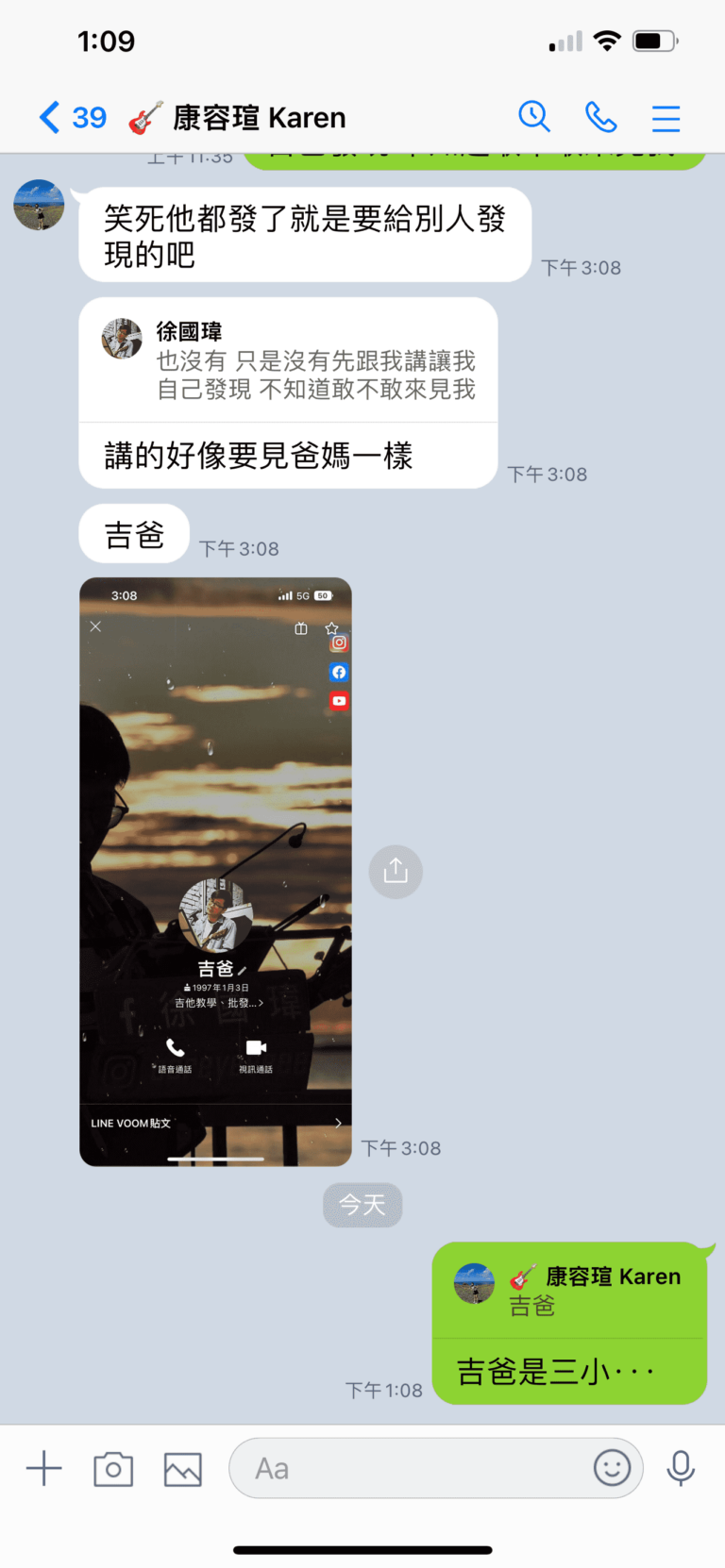Record a voice message
The image size is (725, 1568).
click(x=681, y=1469)
